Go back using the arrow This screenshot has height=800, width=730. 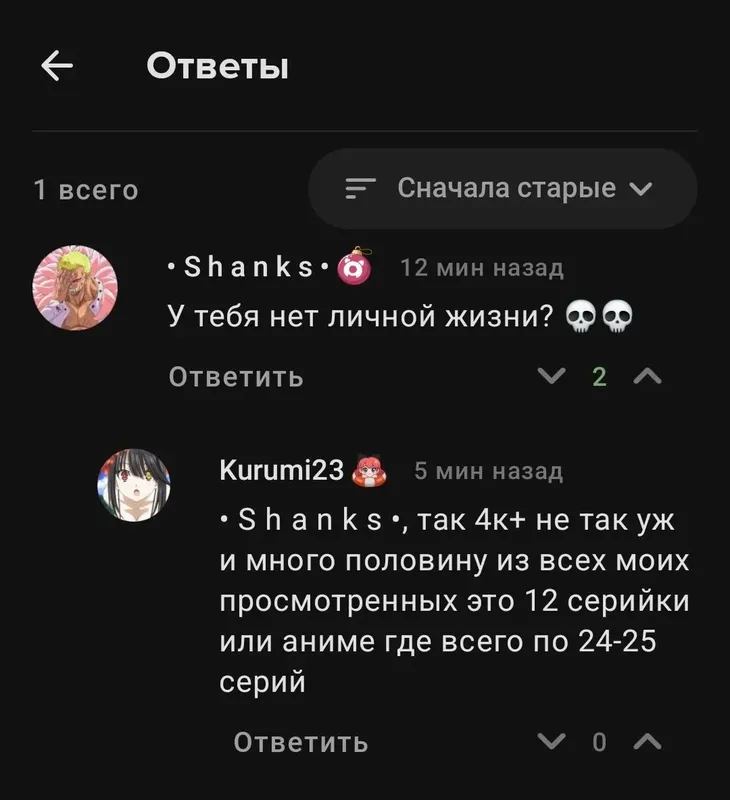click(x=57, y=67)
